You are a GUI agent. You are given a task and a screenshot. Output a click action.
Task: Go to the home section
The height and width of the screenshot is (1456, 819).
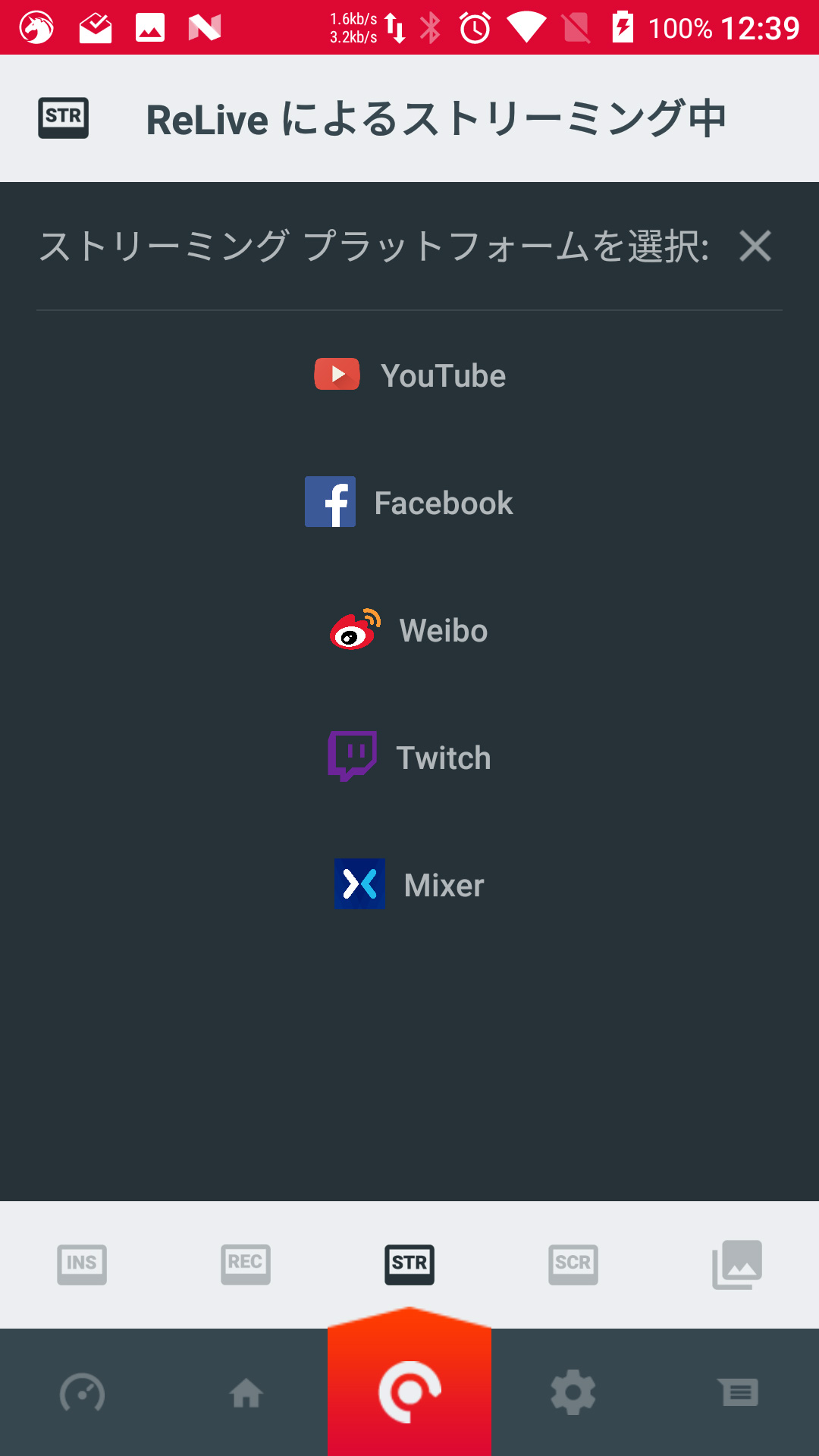click(246, 1393)
